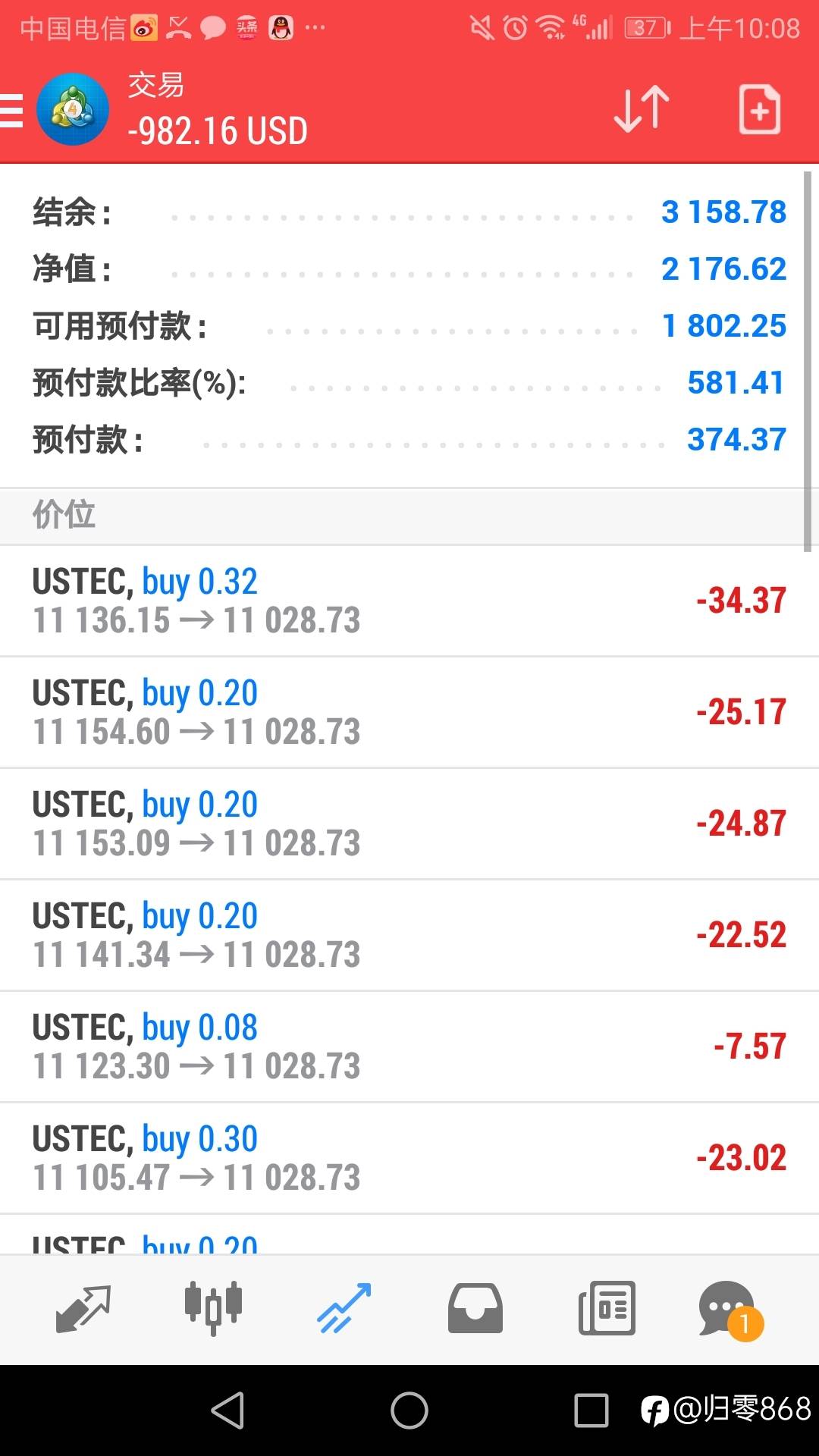The image size is (819, 1456).
Task: Tap the sort arrows icon
Action: [642, 111]
